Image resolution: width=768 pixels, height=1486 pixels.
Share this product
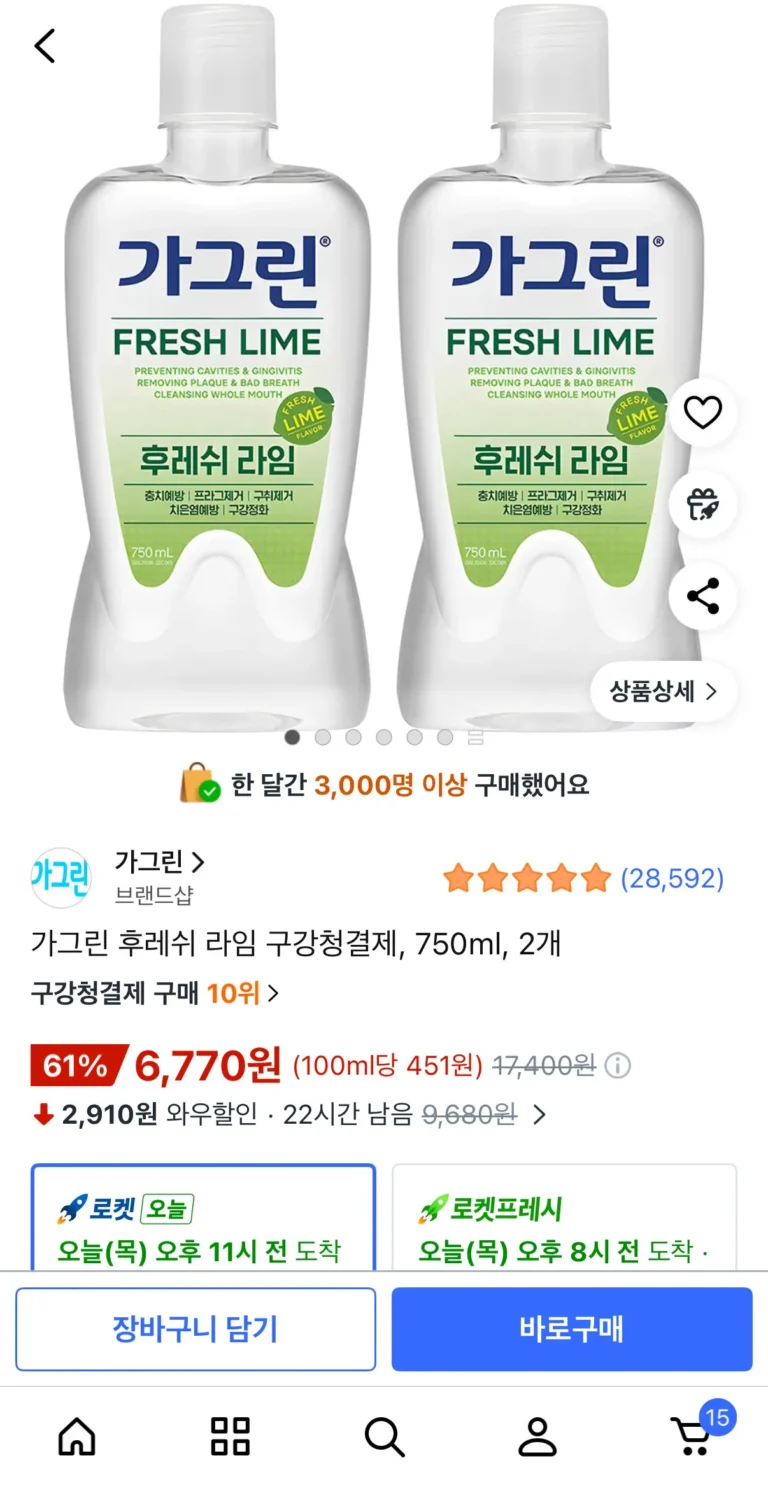click(x=703, y=596)
